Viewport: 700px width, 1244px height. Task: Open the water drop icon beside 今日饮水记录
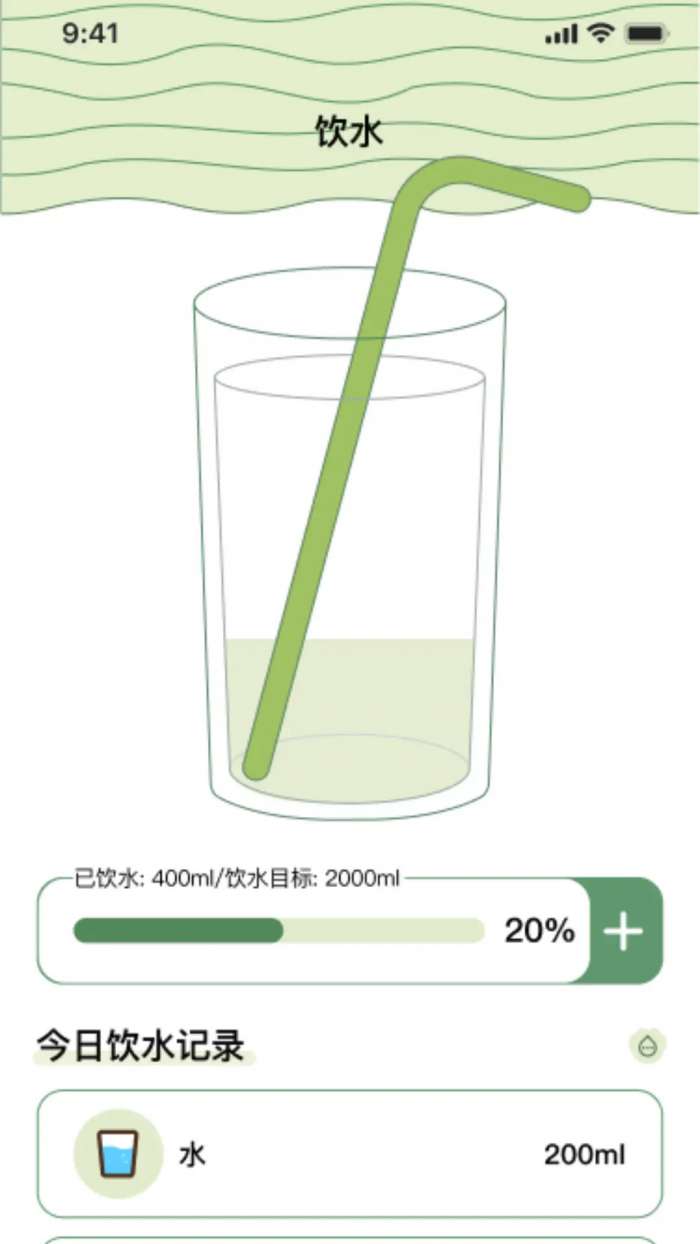click(647, 1046)
